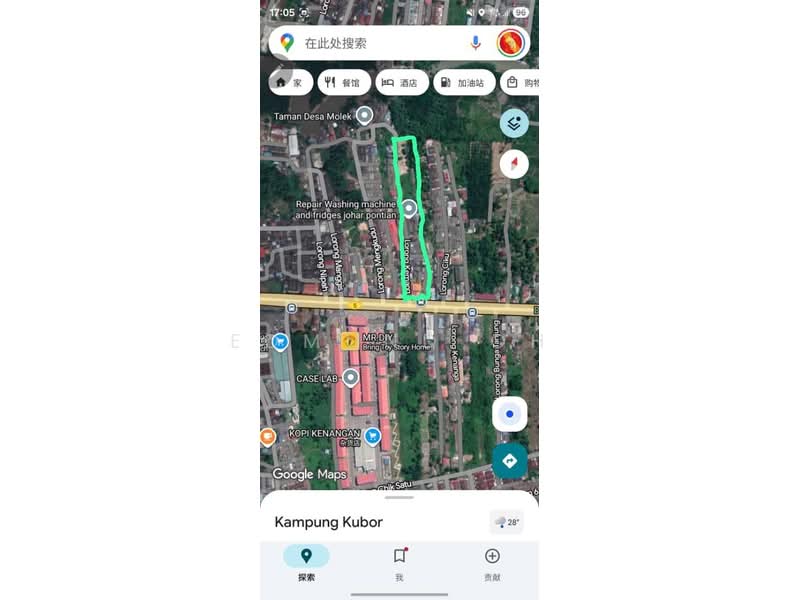Filter by 加油站 gas stations chip
Viewport: 800px width, 600px height.
[462, 83]
